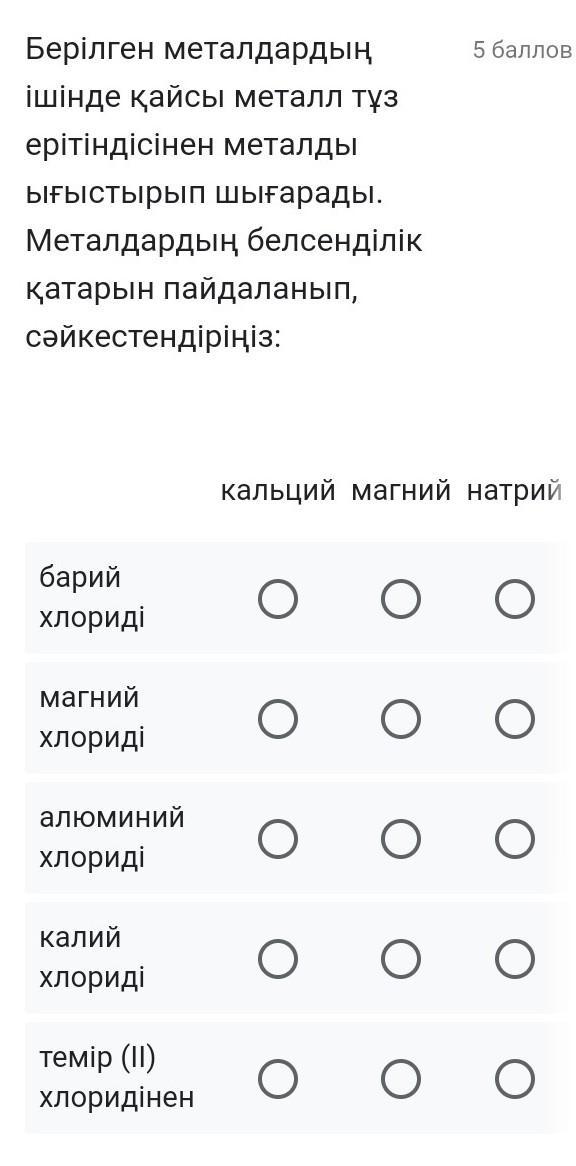Tick кальций for темір (II) хлоридінен row
The image size is (576, 1166).
(278, 1080)
